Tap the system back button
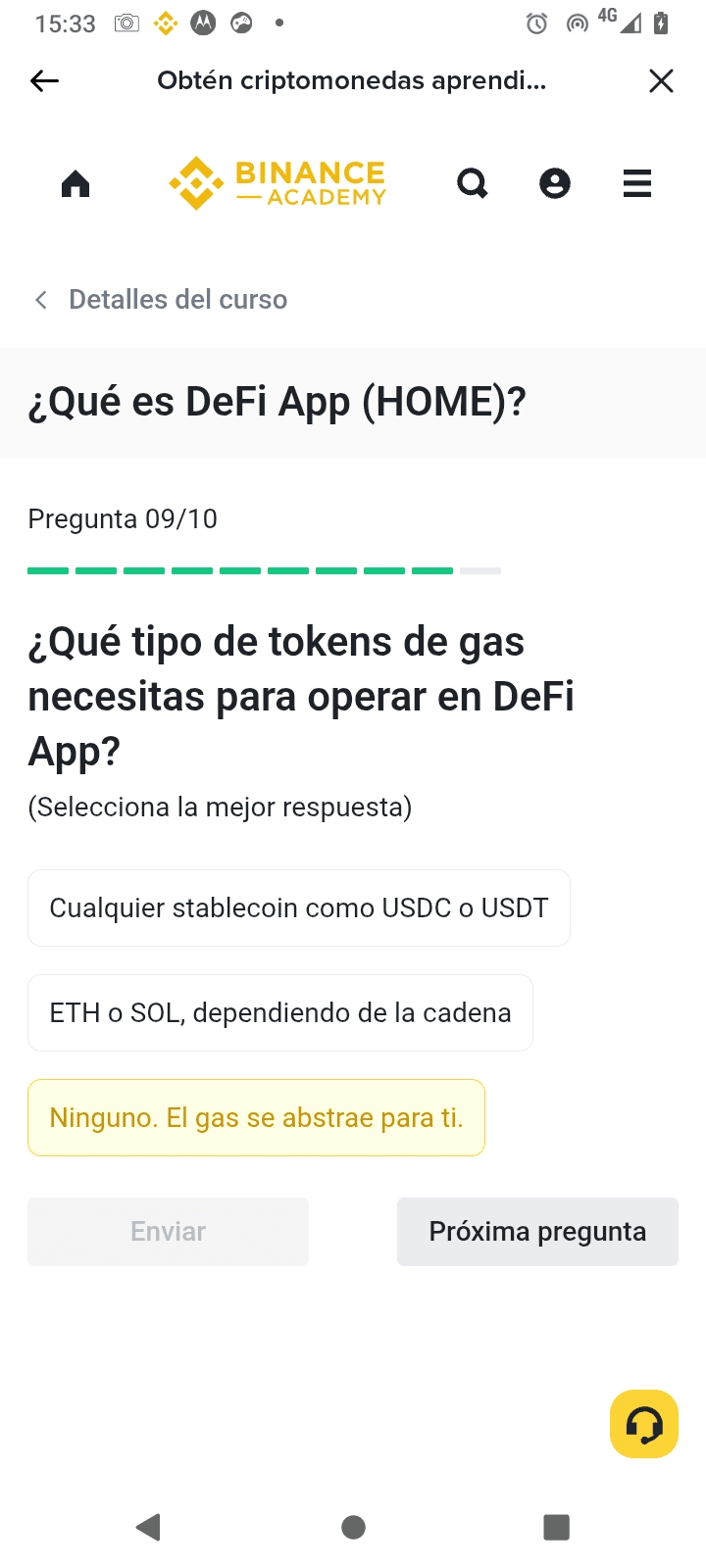 click(x=149, y=1527)
